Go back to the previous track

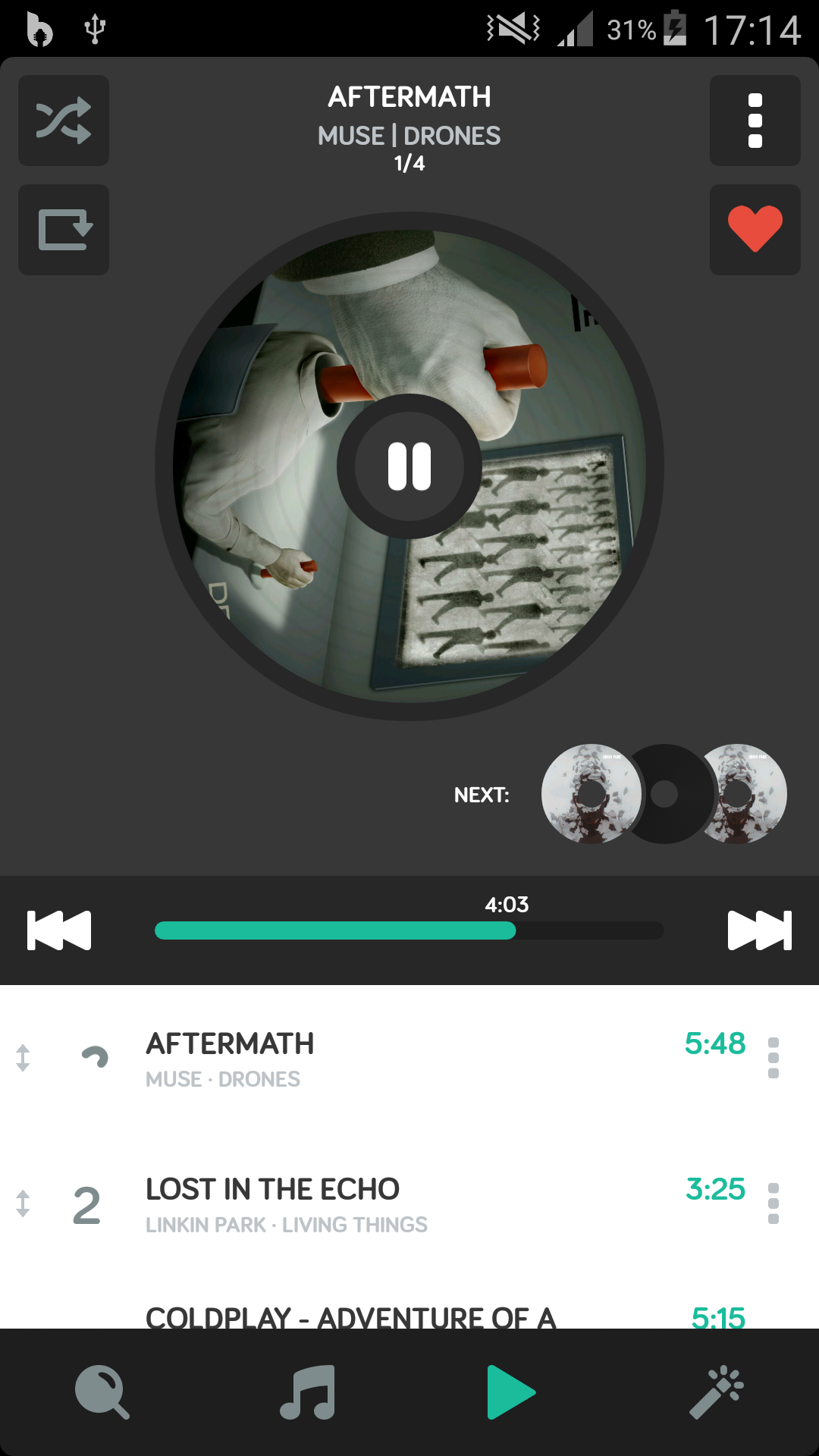(59, 930)
